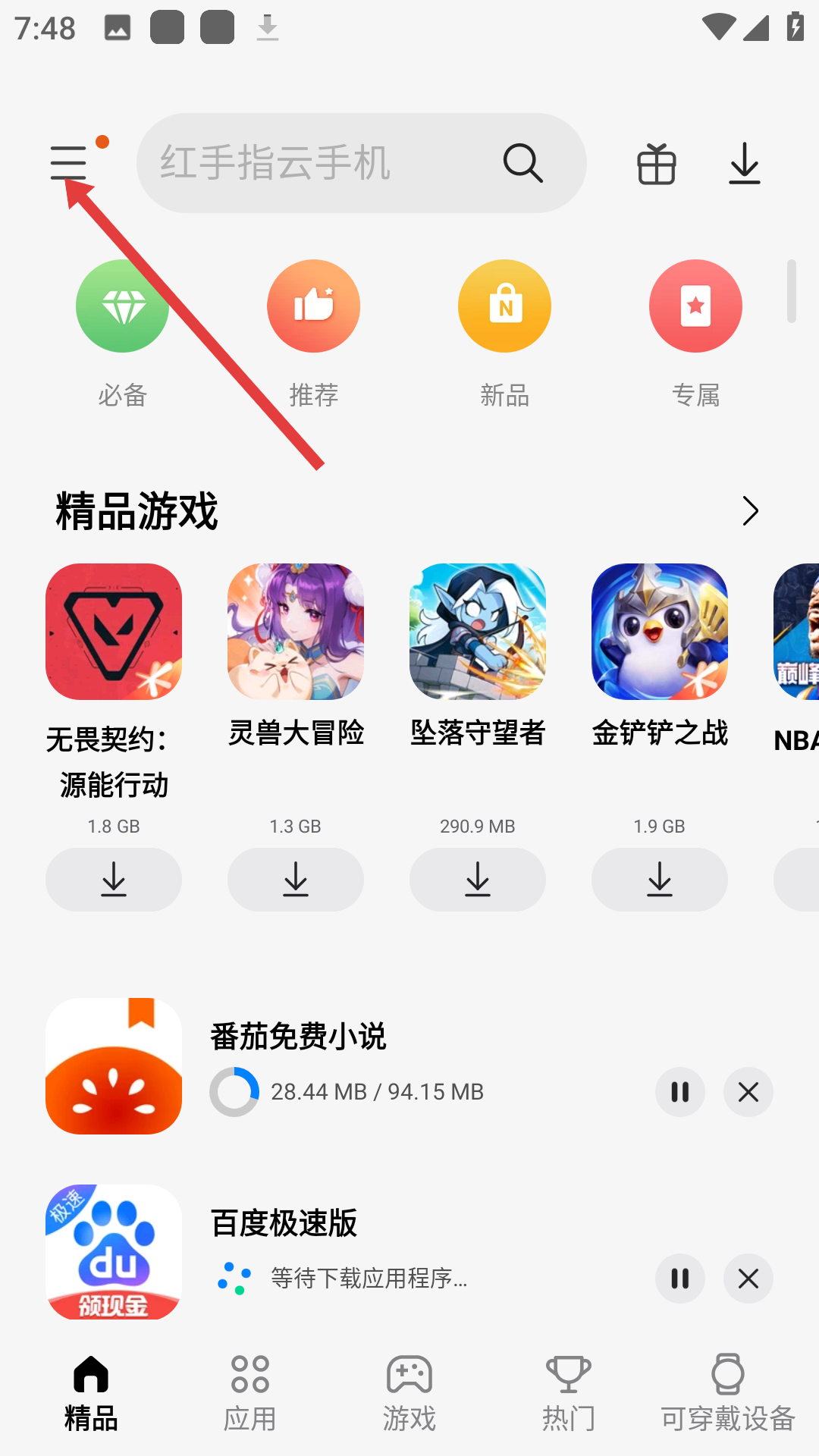Expand the 精品游戏 section arrow
The width and height of the screenshot is (819, 1456).
750,511
